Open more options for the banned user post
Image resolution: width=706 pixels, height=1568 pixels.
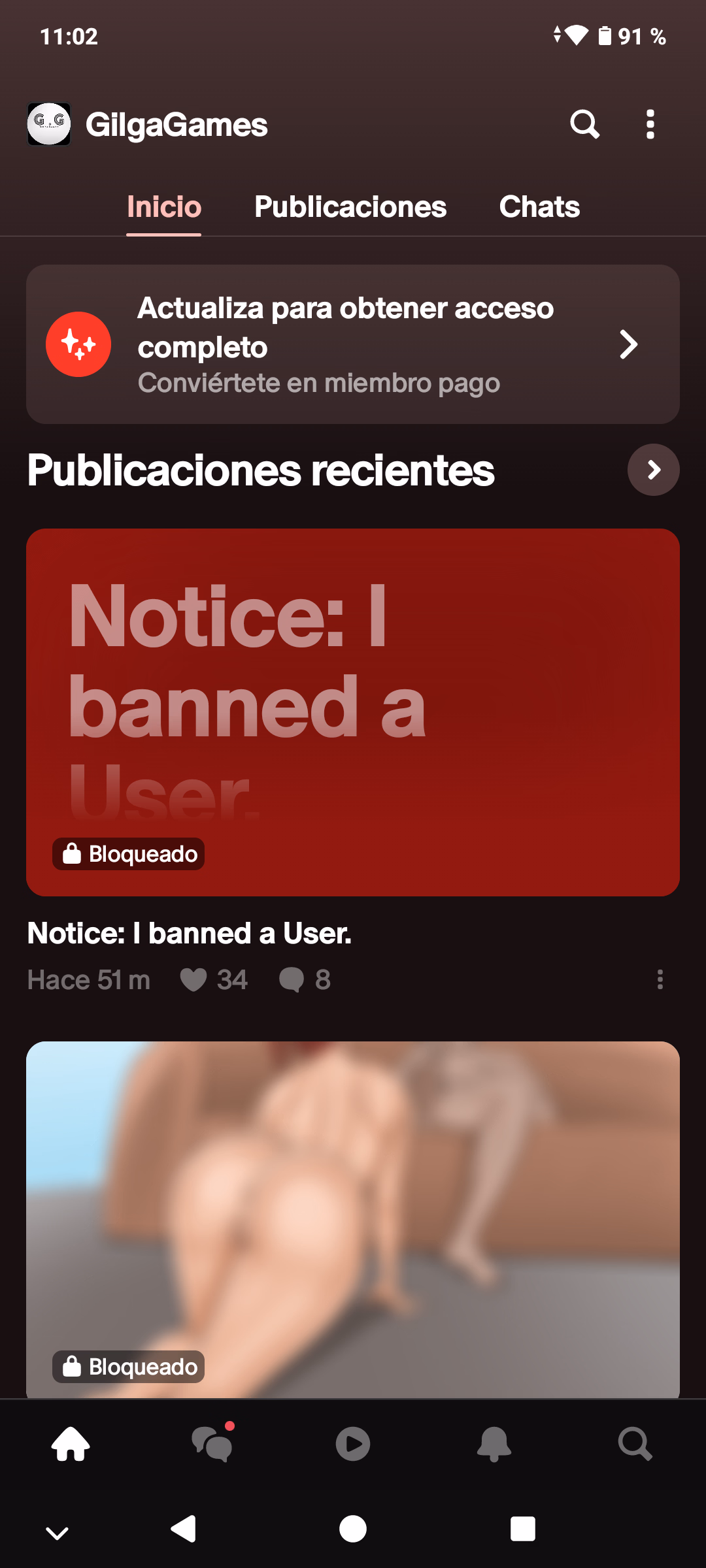coord(660,979)
